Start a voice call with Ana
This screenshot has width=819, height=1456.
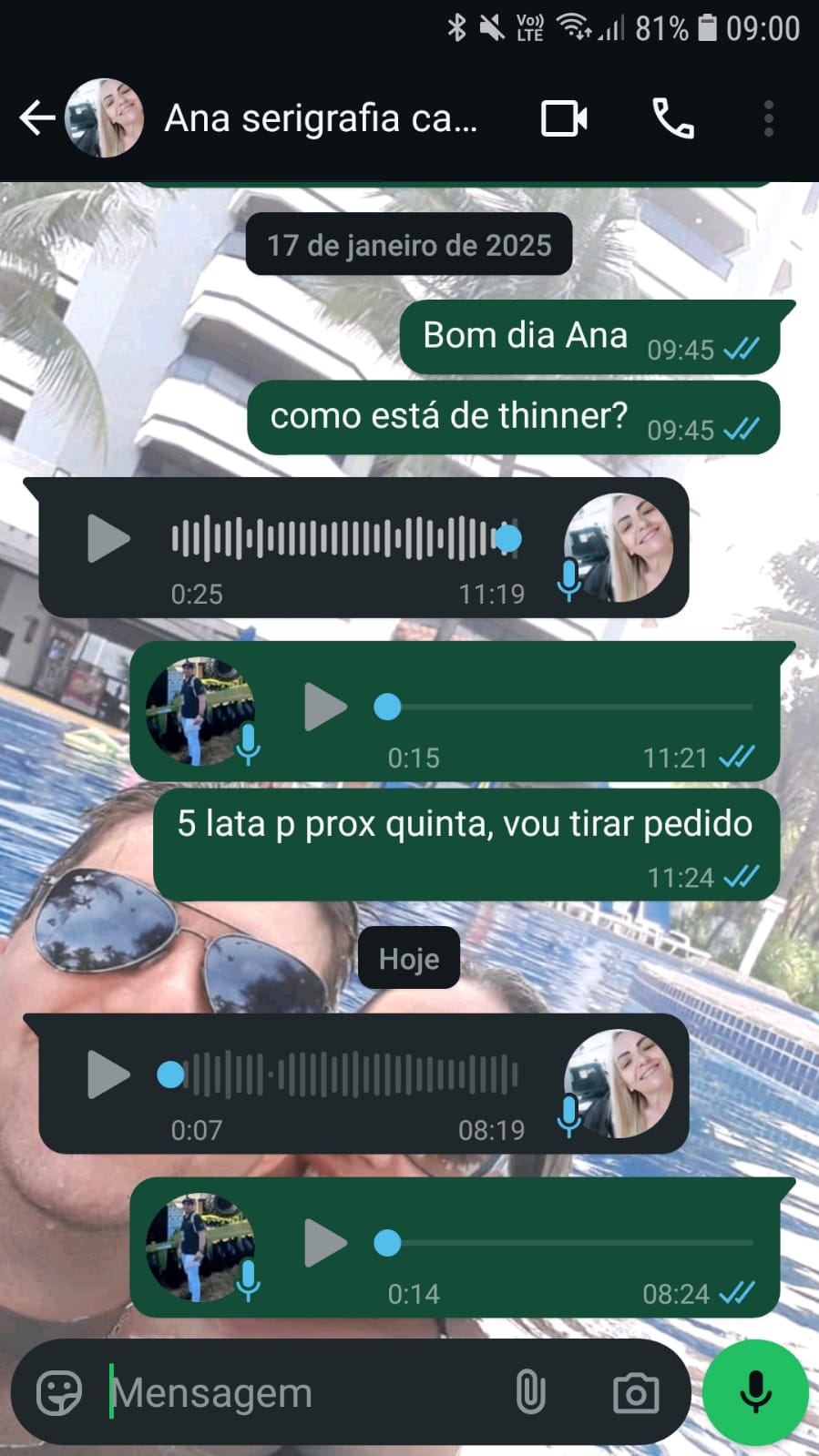point(673,118)
